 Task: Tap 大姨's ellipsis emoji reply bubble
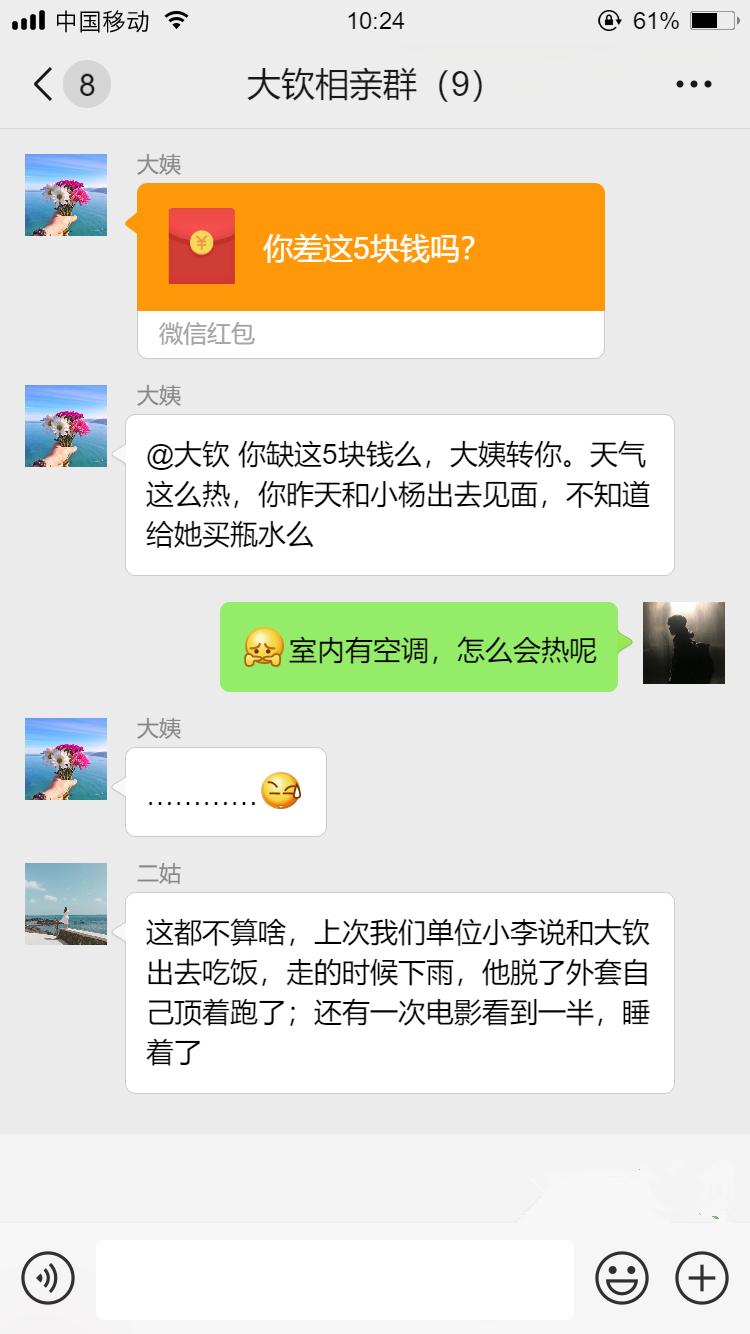pyautogui.click(x=225, y=790)
